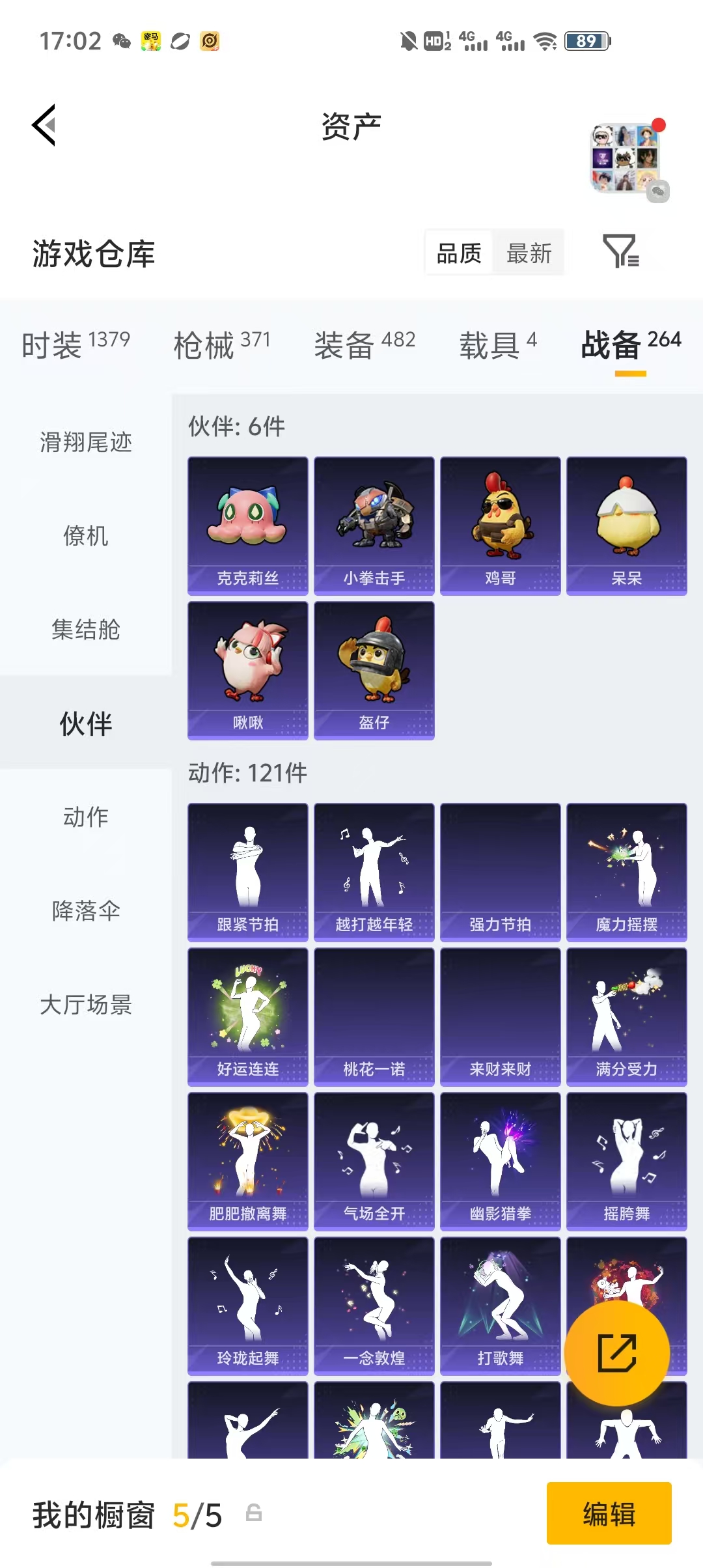This screenshot has height=1568, width=703.
Task: View the 好运连连 action thumbnail
Action: pyautogui.click(x=247, y=1016)
